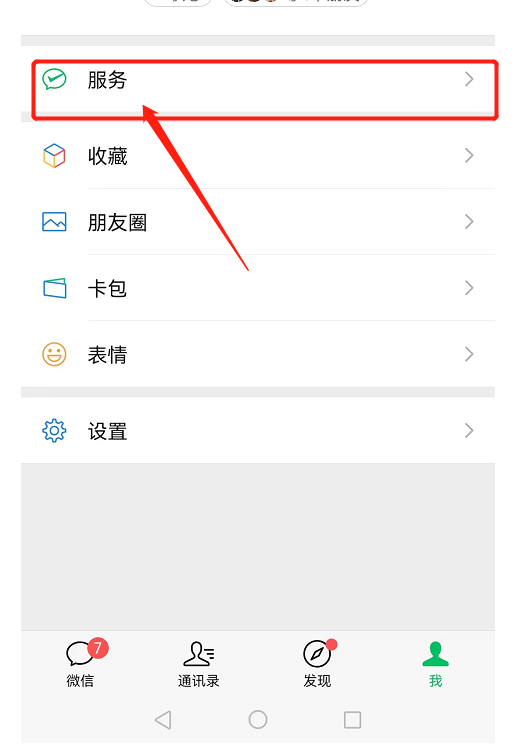This screenshot has height=747, width=515.
Task: Open 表情 (Sticker Gallery)
Action: pos(258,354)
